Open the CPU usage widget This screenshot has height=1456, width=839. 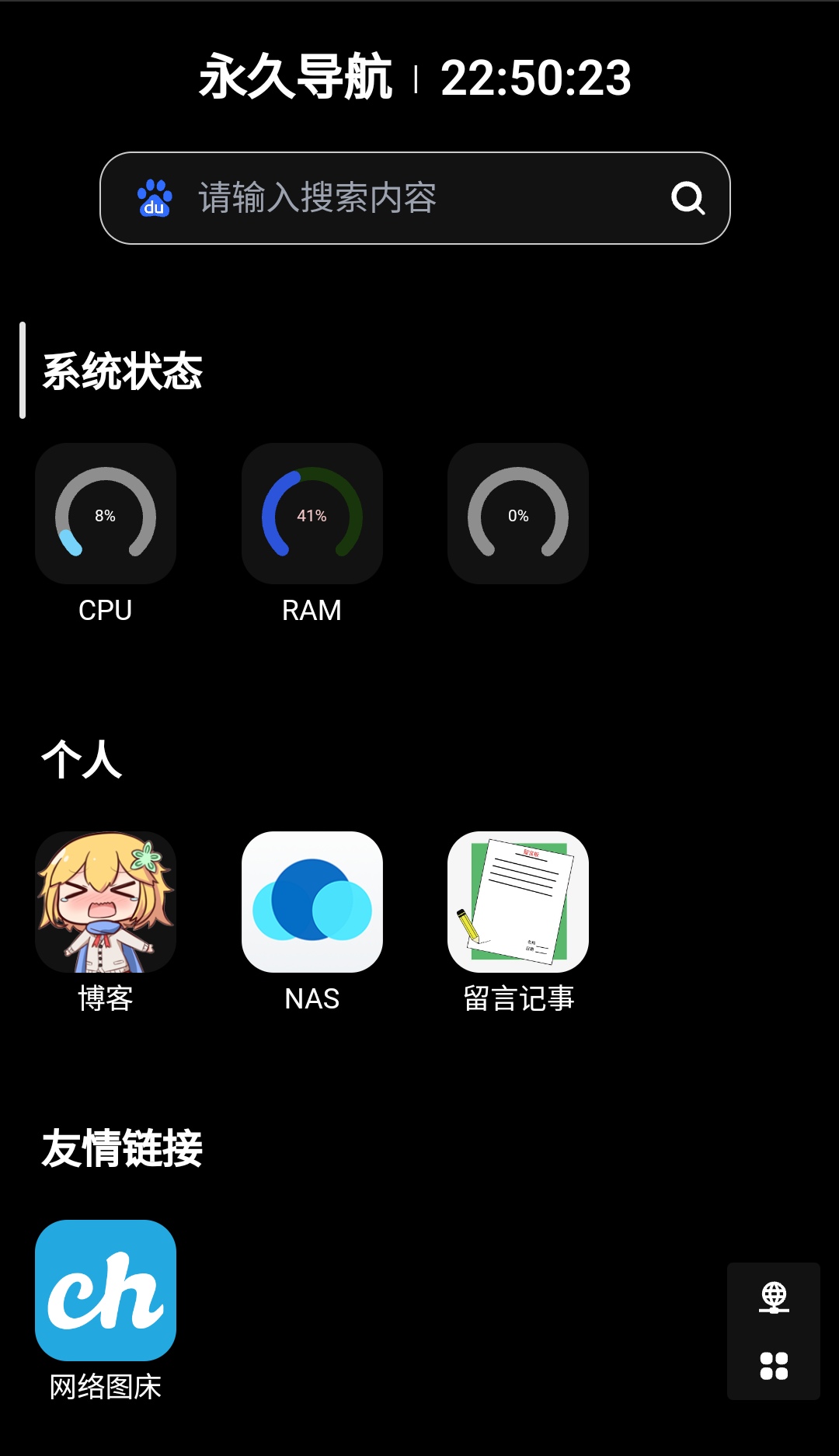click(x=106, y=514)
